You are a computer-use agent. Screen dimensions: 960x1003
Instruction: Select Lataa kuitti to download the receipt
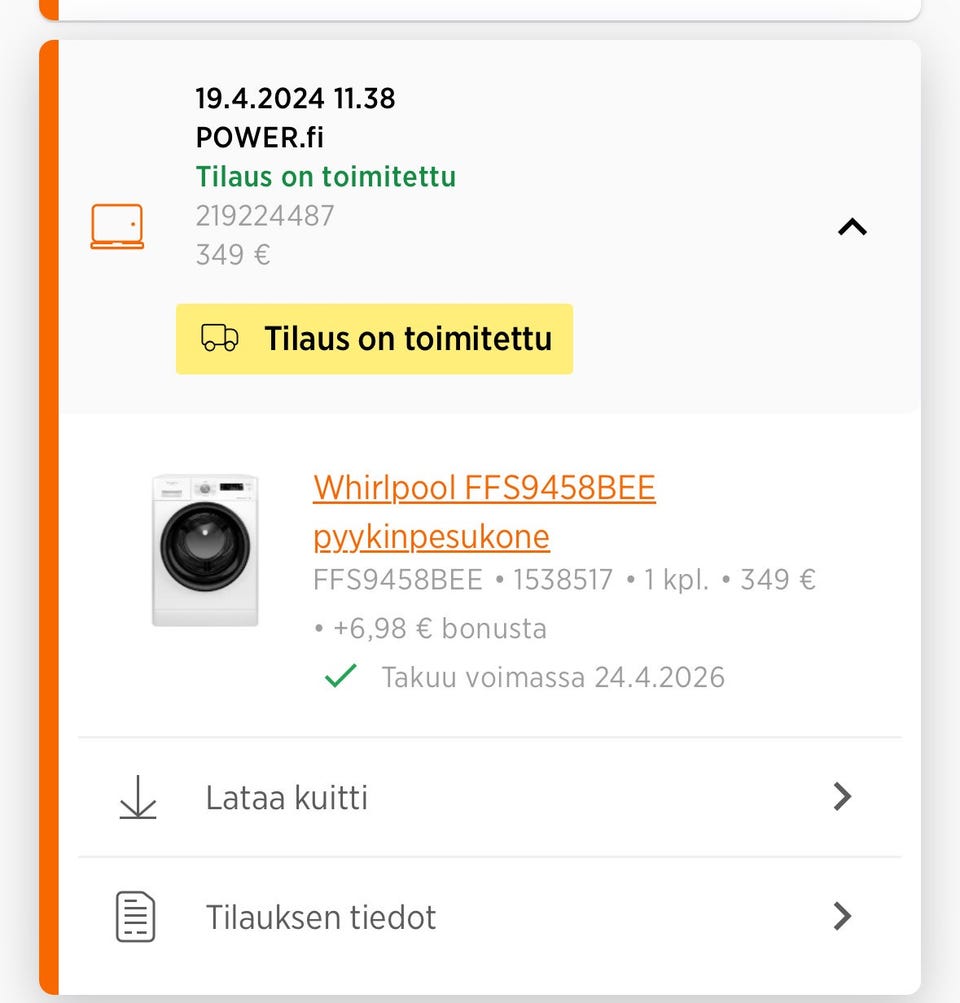coord(286,796)
